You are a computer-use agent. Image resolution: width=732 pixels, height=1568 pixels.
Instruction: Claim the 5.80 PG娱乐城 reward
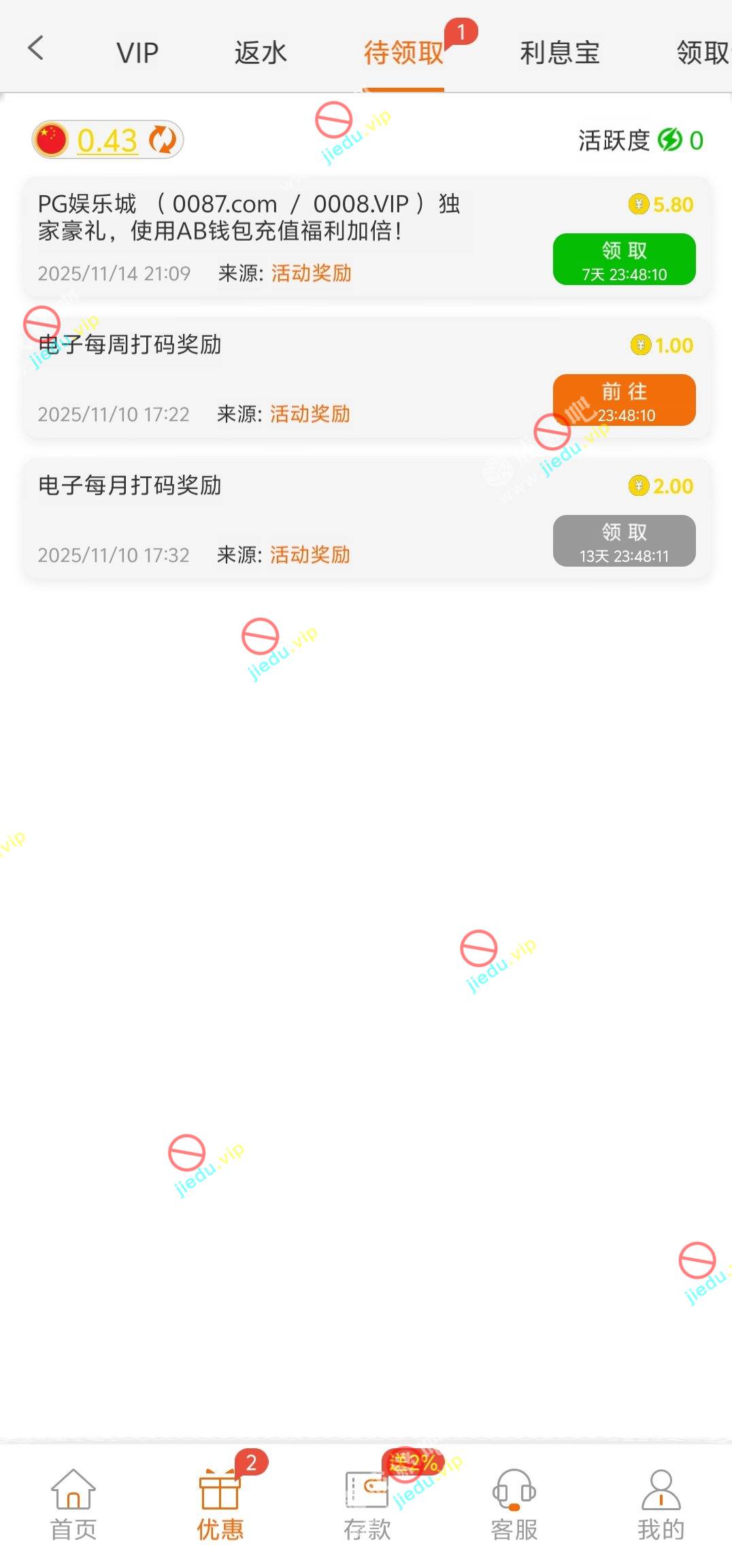pos(624,259)
